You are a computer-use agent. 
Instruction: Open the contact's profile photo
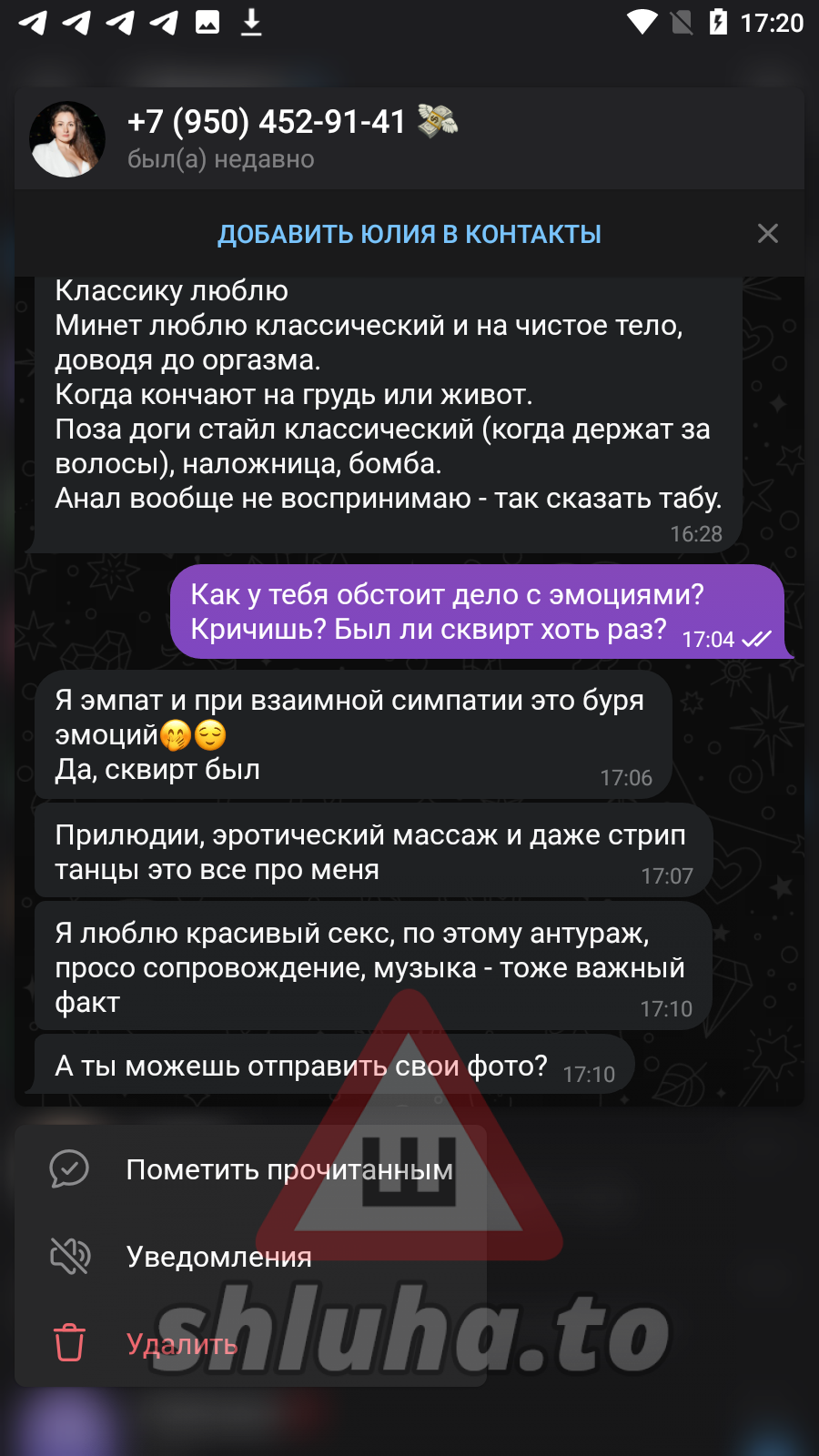(x=67, y=139)
